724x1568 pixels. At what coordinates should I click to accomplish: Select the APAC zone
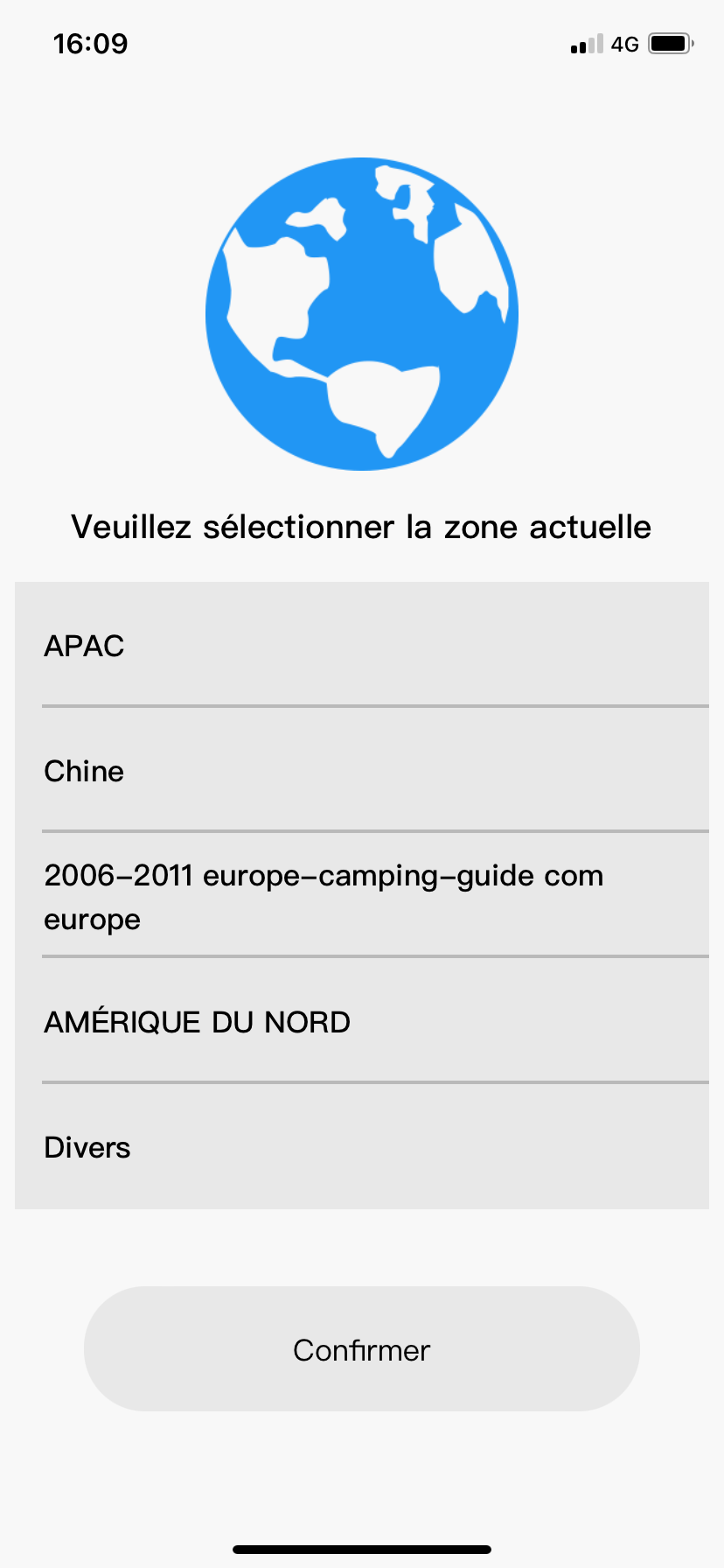coord(362,645)
